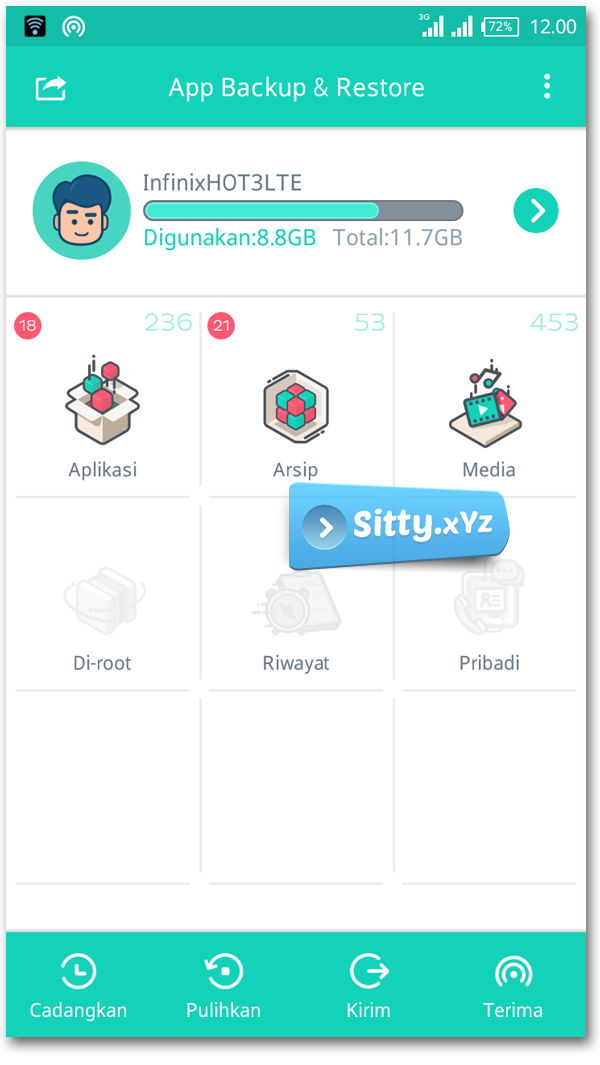Open the Media category
The width and height of the screenshot is (600, 1065).
[489, 399]
